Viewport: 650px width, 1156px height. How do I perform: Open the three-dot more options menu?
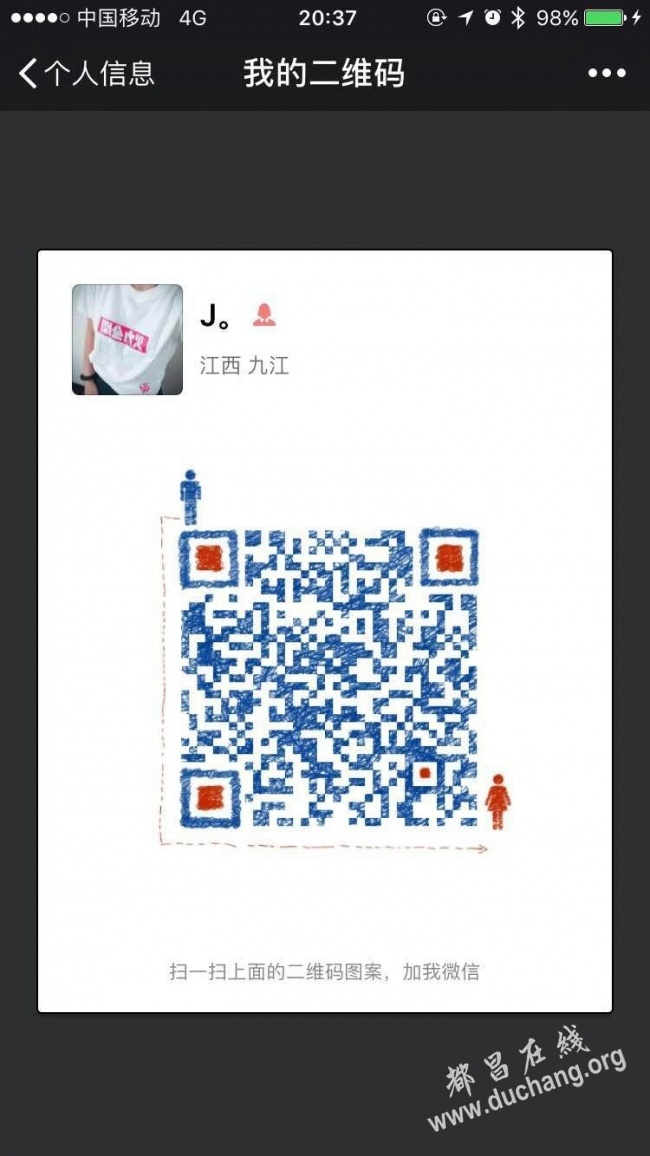(607, 73)
